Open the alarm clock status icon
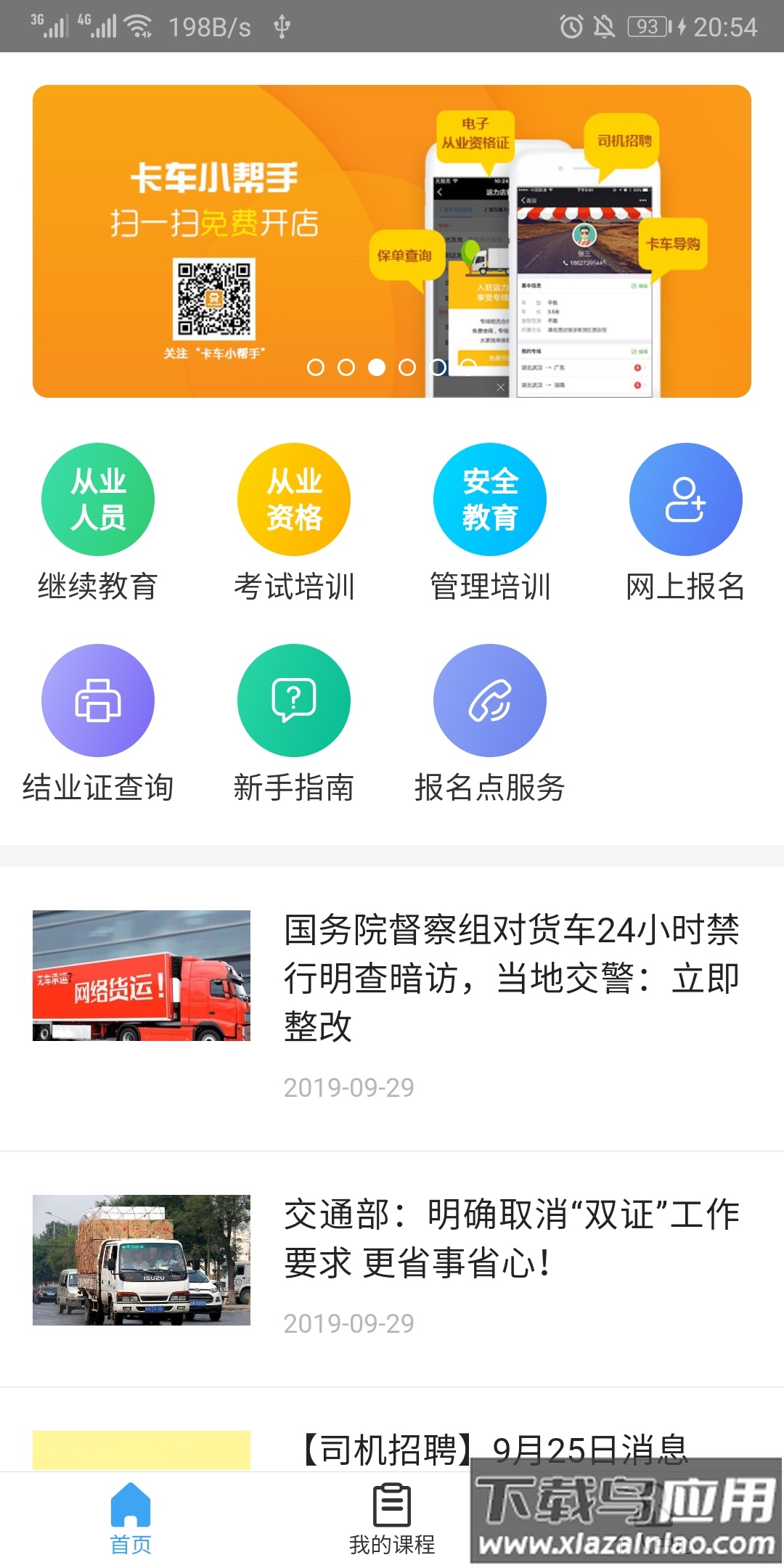 (573, 26)
